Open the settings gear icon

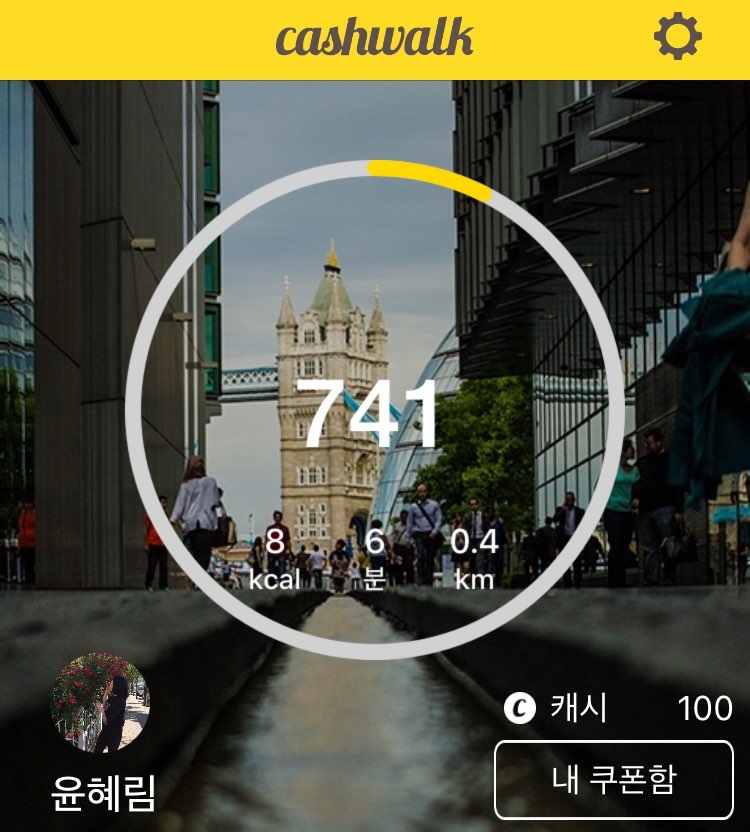click(x=678, y=38)
